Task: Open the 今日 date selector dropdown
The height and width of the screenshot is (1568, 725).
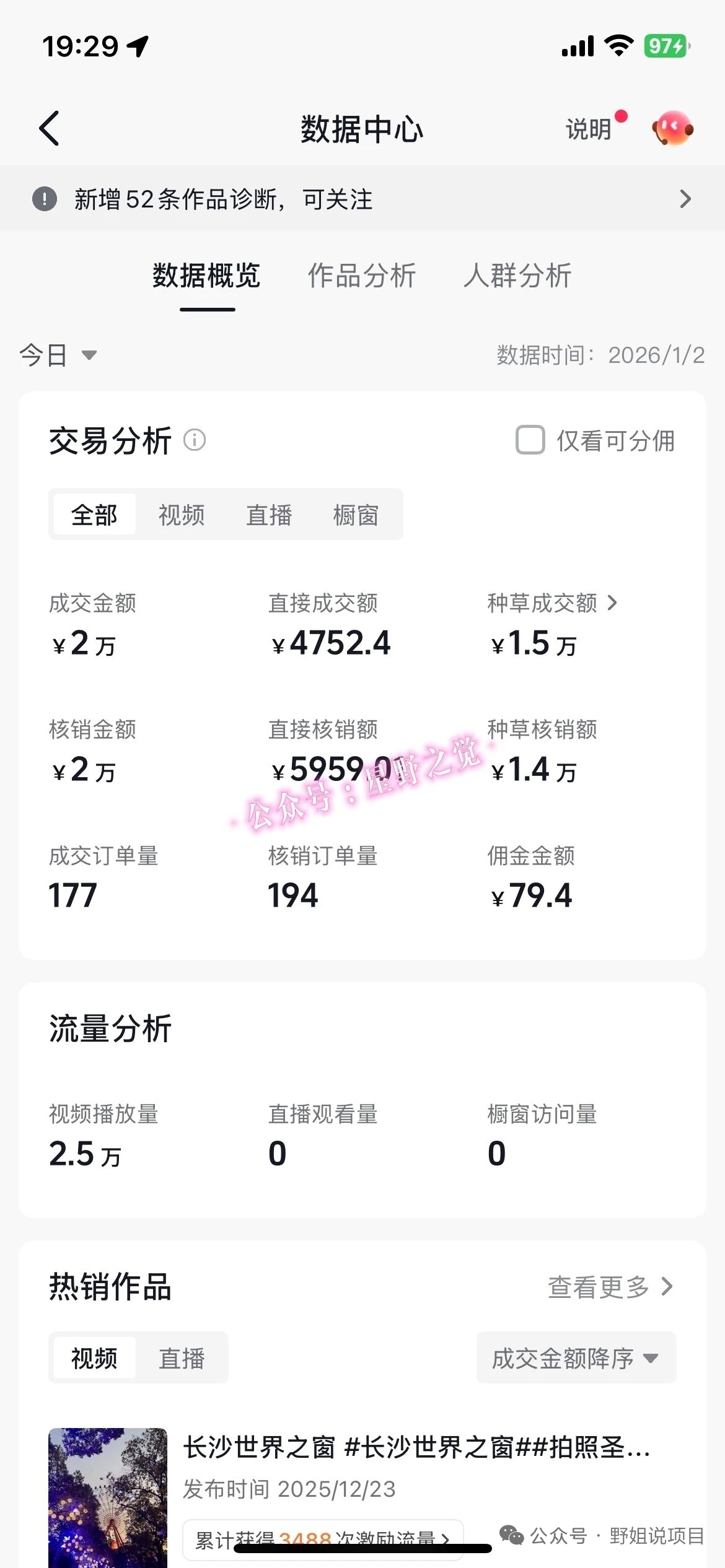Action: [59, 355]
